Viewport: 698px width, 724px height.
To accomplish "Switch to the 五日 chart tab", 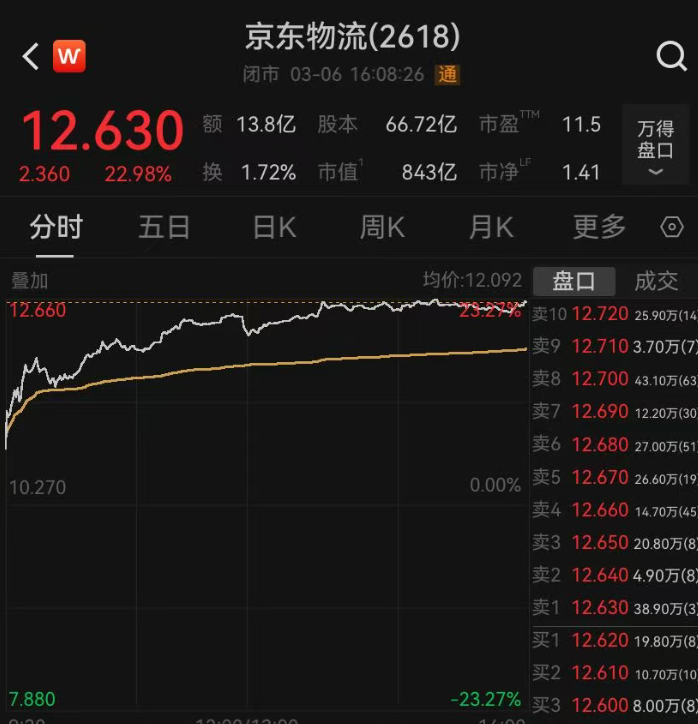I will click(x=164, y=227).
